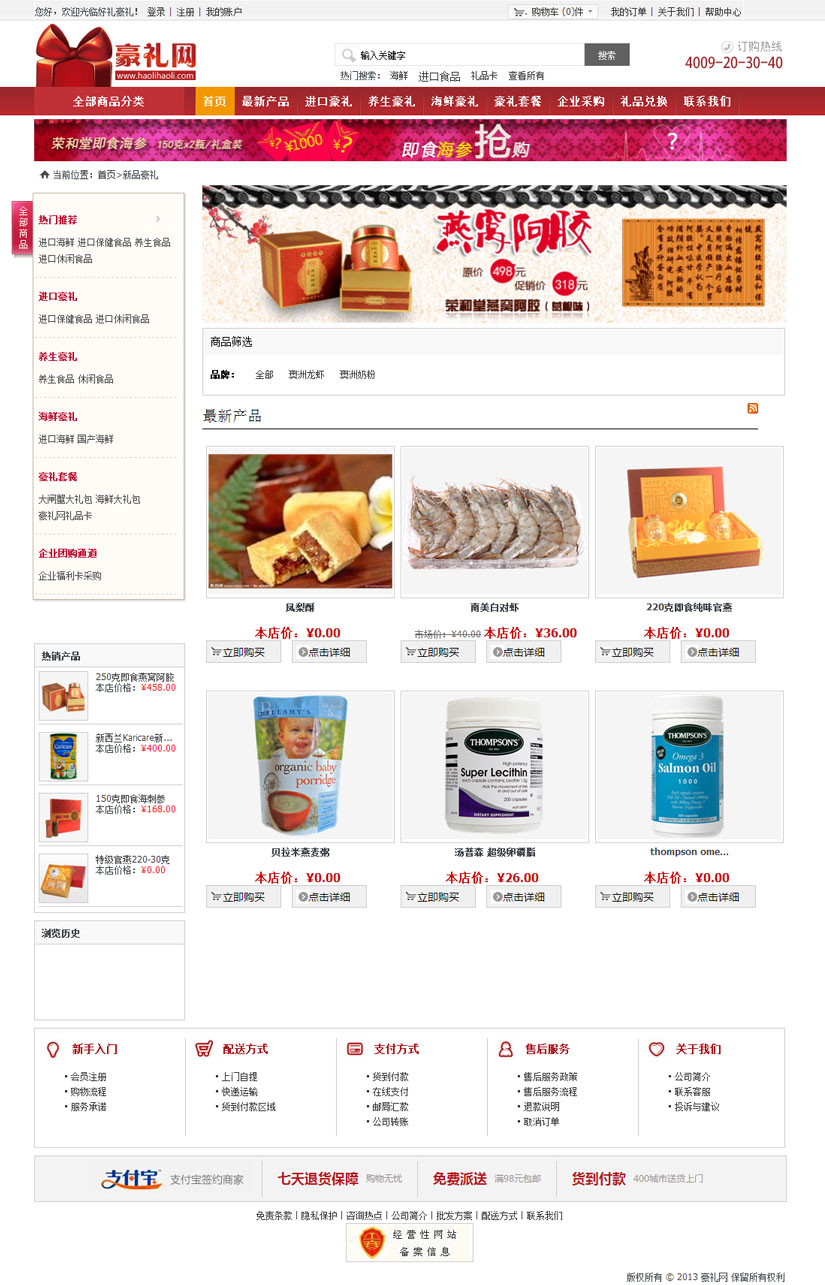This screenshot has height=1285, width=825.
Task: Open the 贝拉米燕麦粥 product image
Action: 300,766
